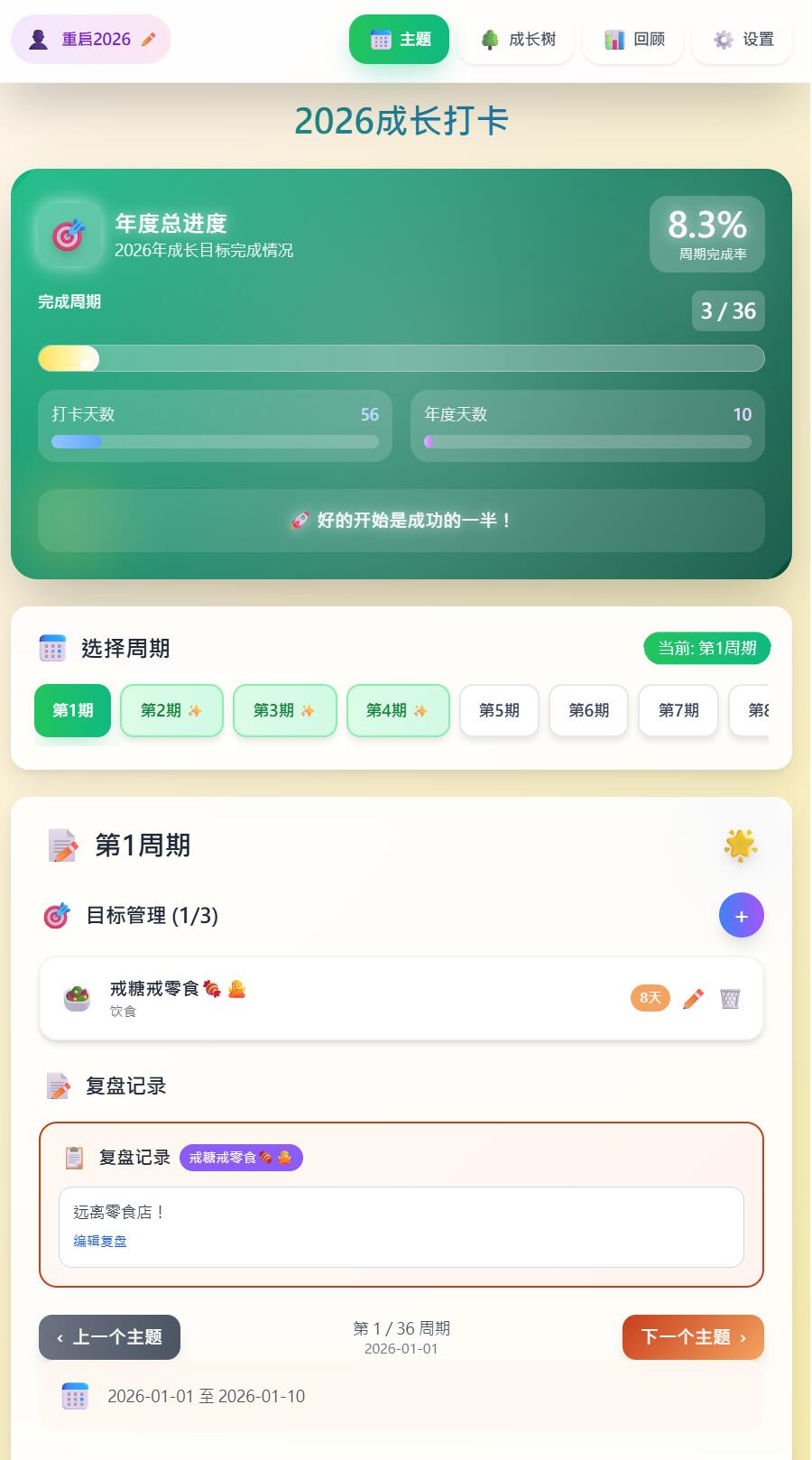
Task: Edit the 戒糖戒零食 goal with the pencil icon
Action: (691, 999)
